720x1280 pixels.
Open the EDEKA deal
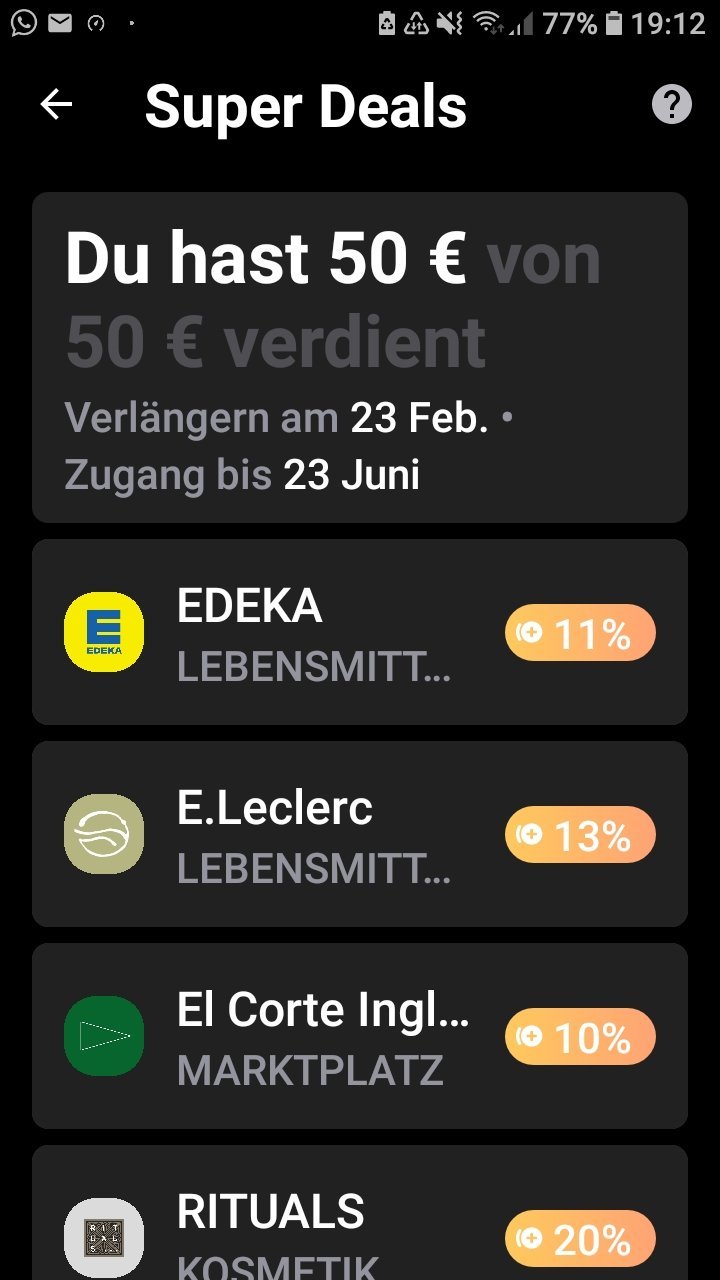tap(360, 632)
